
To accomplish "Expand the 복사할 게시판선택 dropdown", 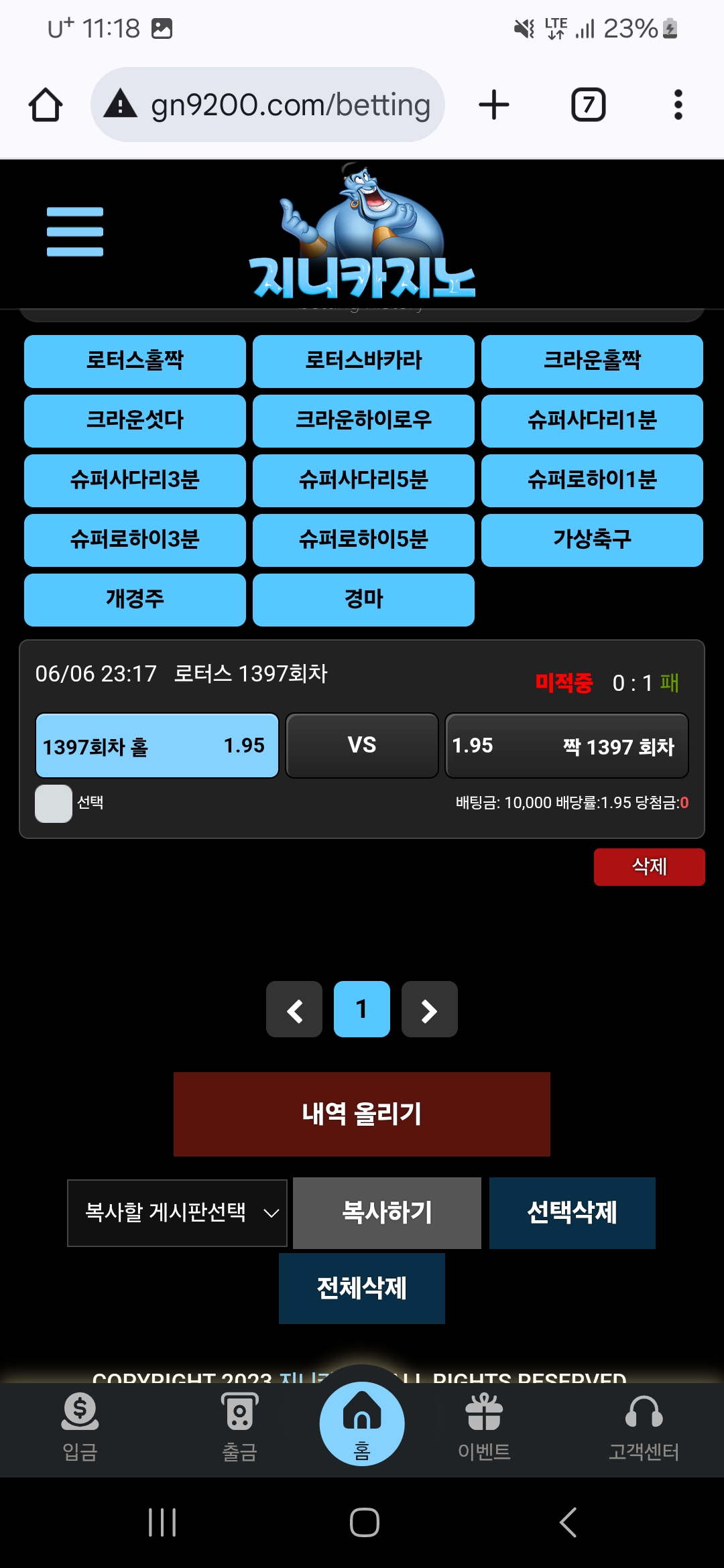I will pos(177,1213).
